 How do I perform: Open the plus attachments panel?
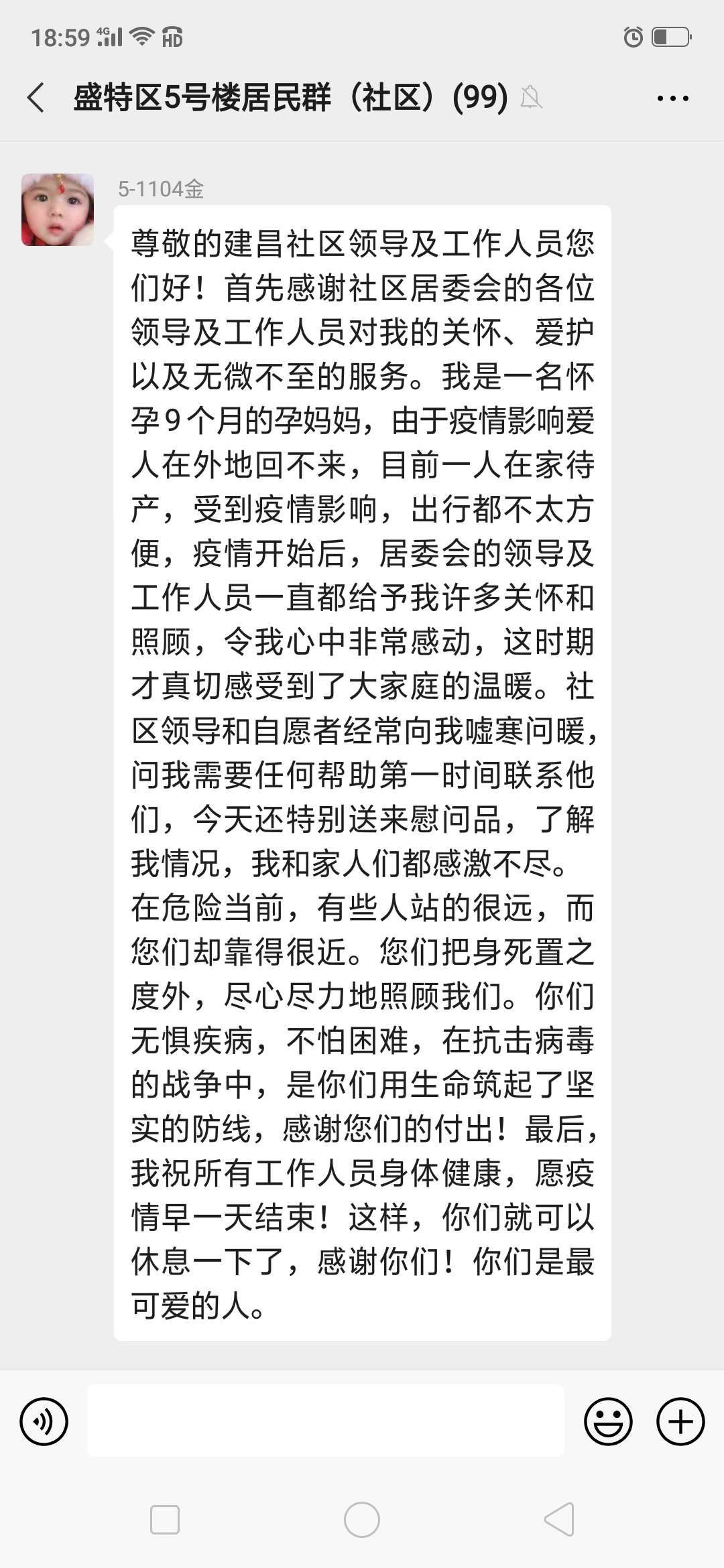[680, 1421]
